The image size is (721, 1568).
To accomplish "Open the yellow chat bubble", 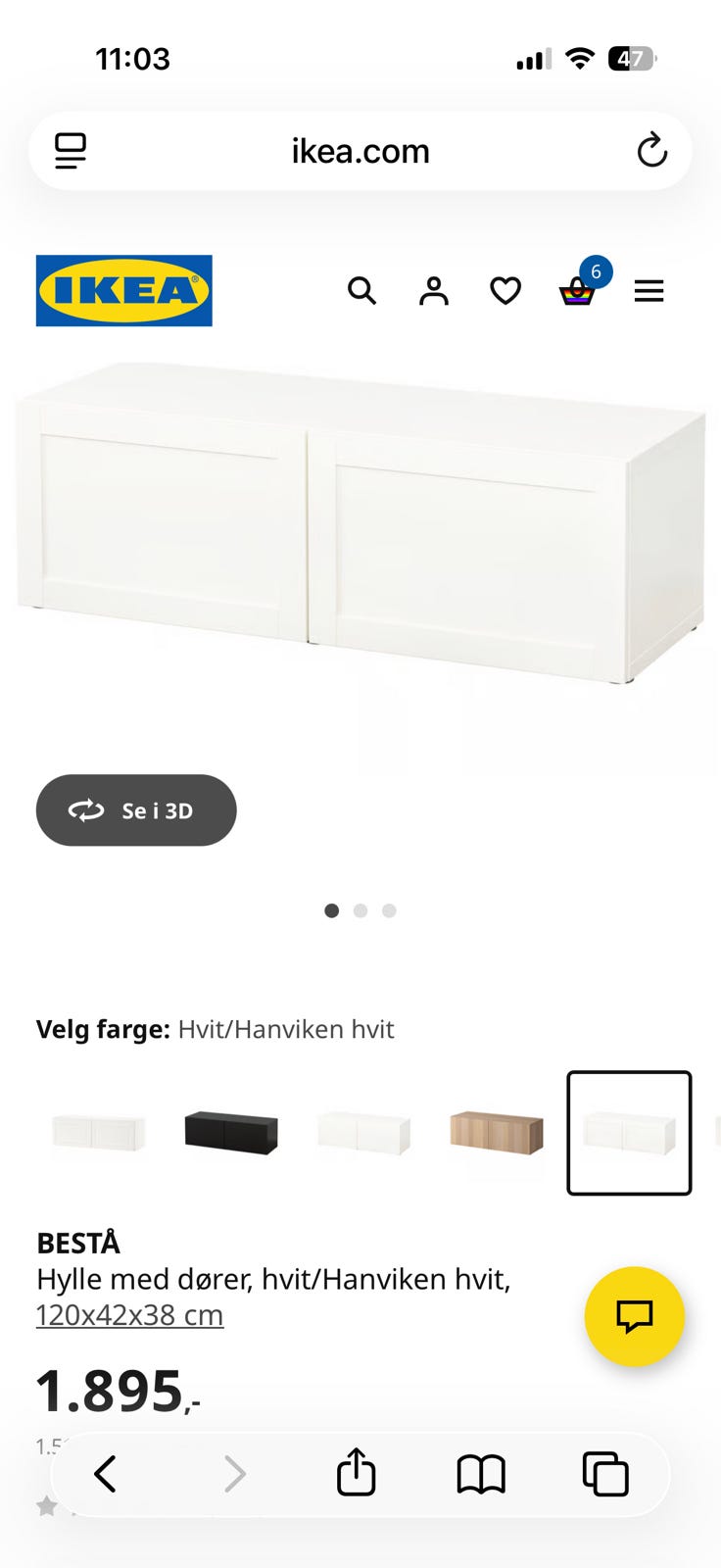I will (635, 1317).
